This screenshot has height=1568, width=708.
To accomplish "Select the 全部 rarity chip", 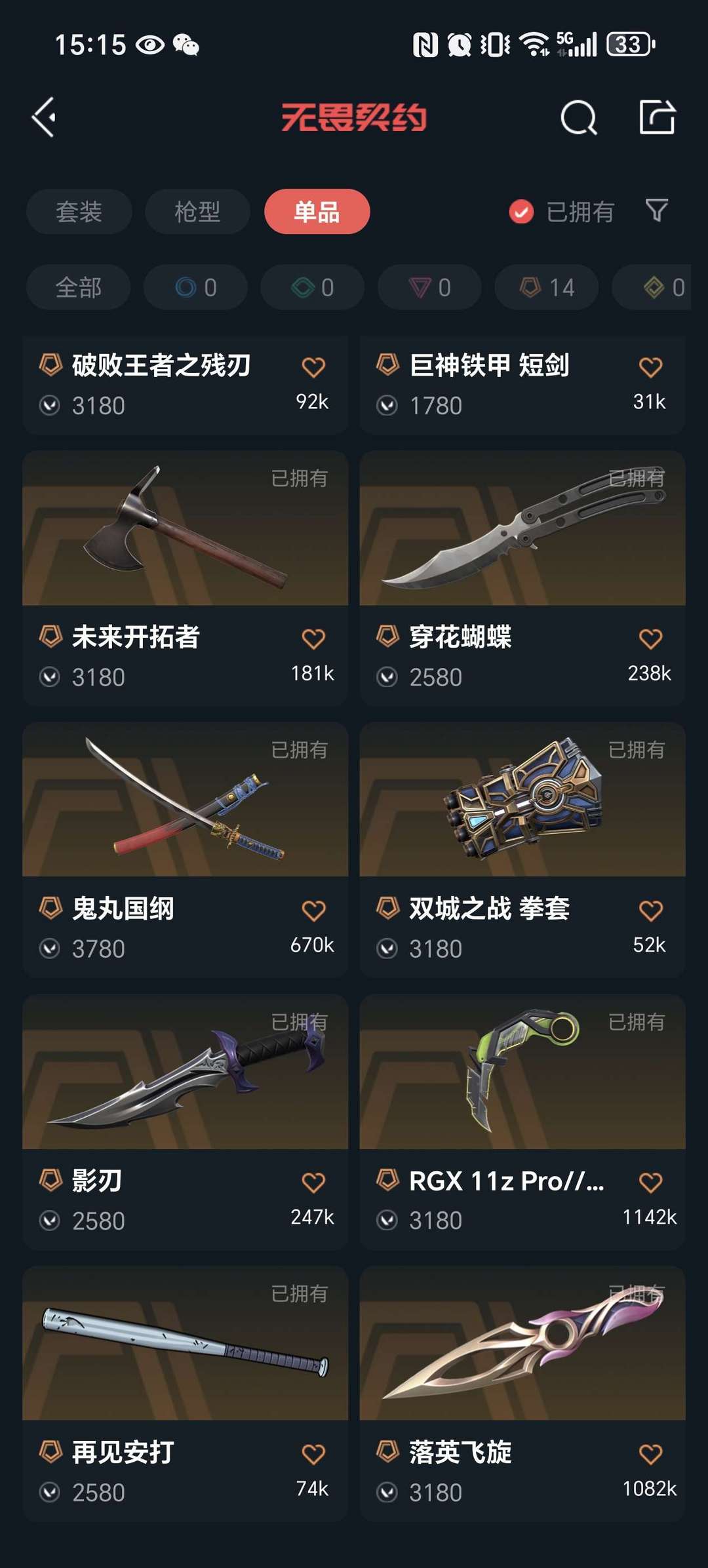I will (79, 287).
